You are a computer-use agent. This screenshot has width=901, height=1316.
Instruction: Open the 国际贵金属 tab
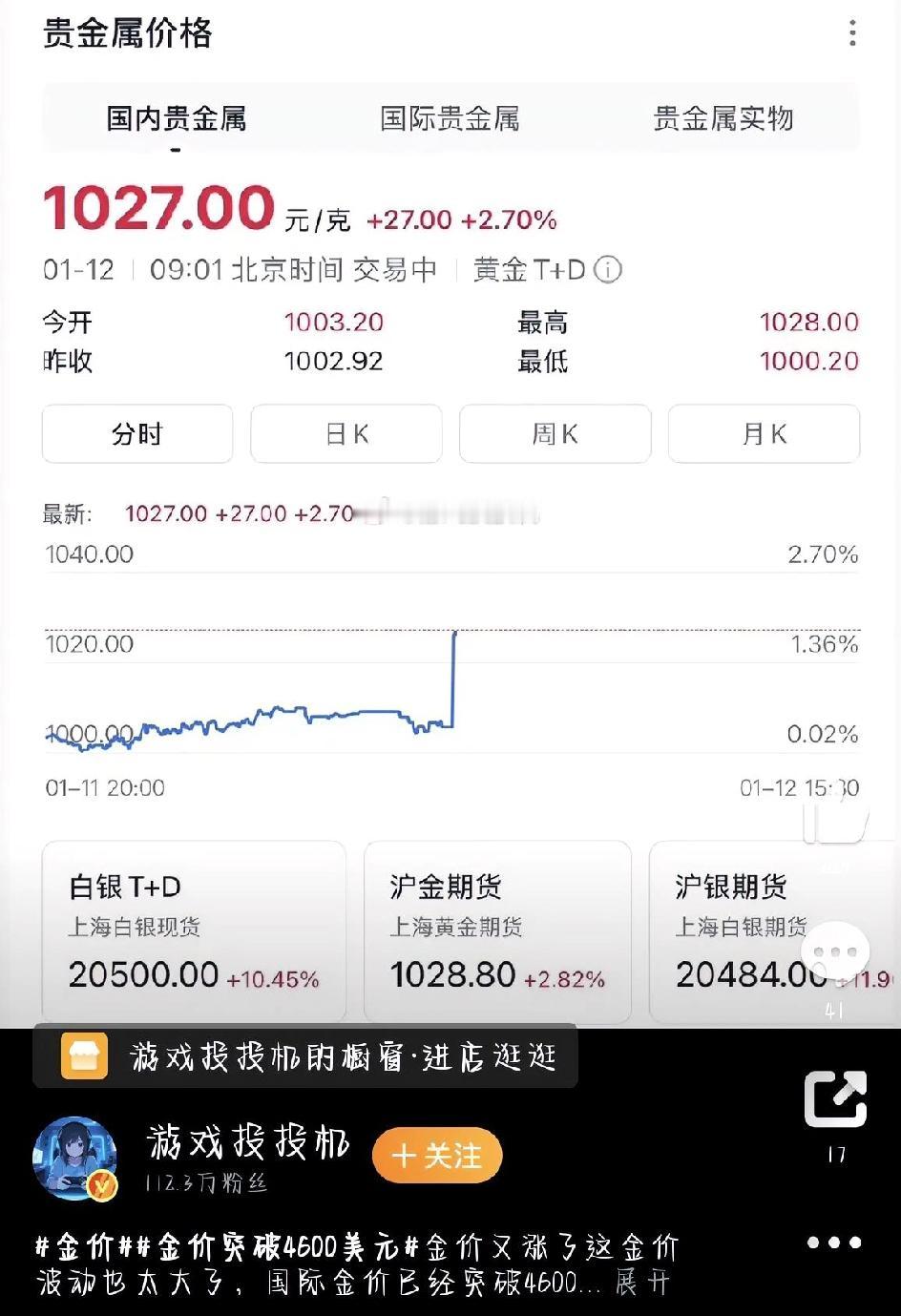click(x=451, y=118)
